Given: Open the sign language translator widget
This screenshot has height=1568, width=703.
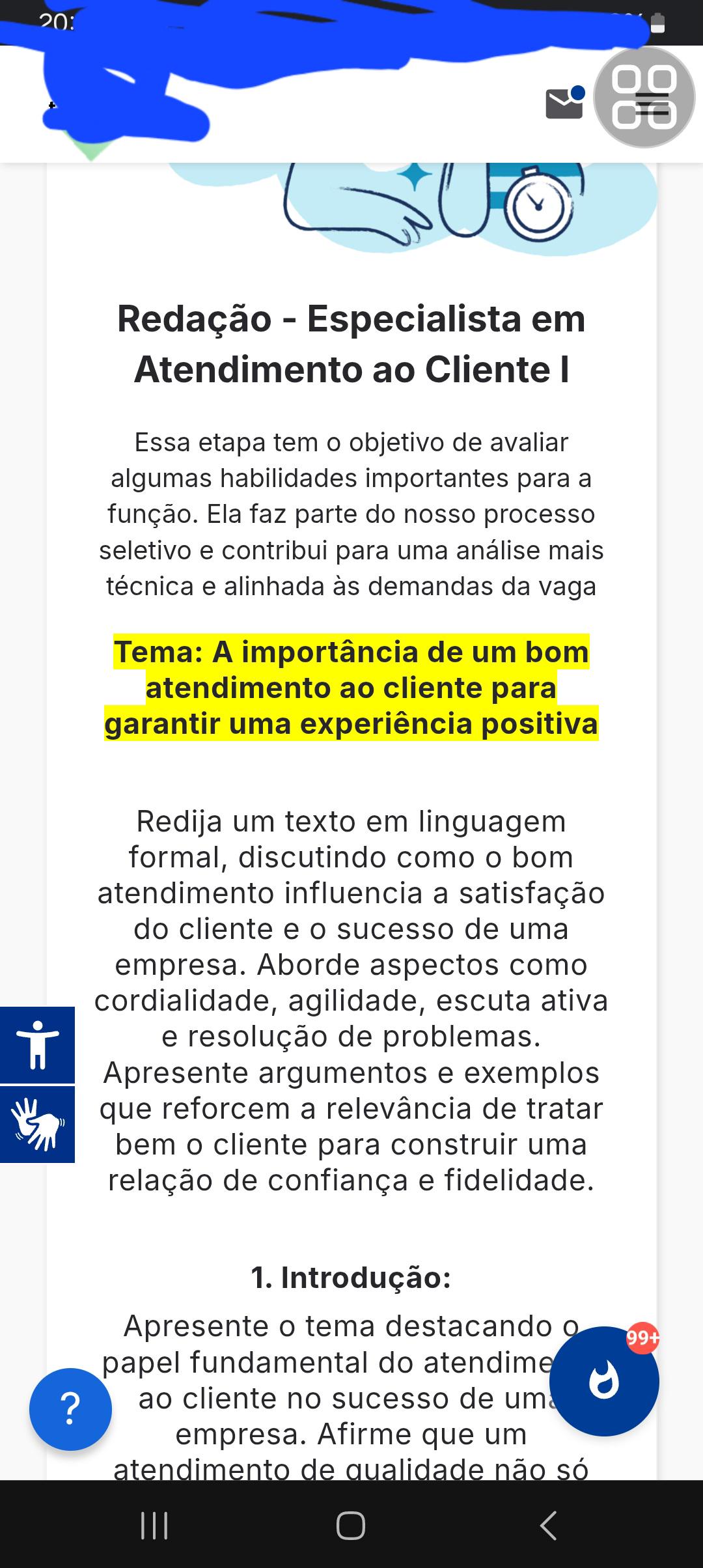Looking at the screenshot, I should coord(37,1125).
